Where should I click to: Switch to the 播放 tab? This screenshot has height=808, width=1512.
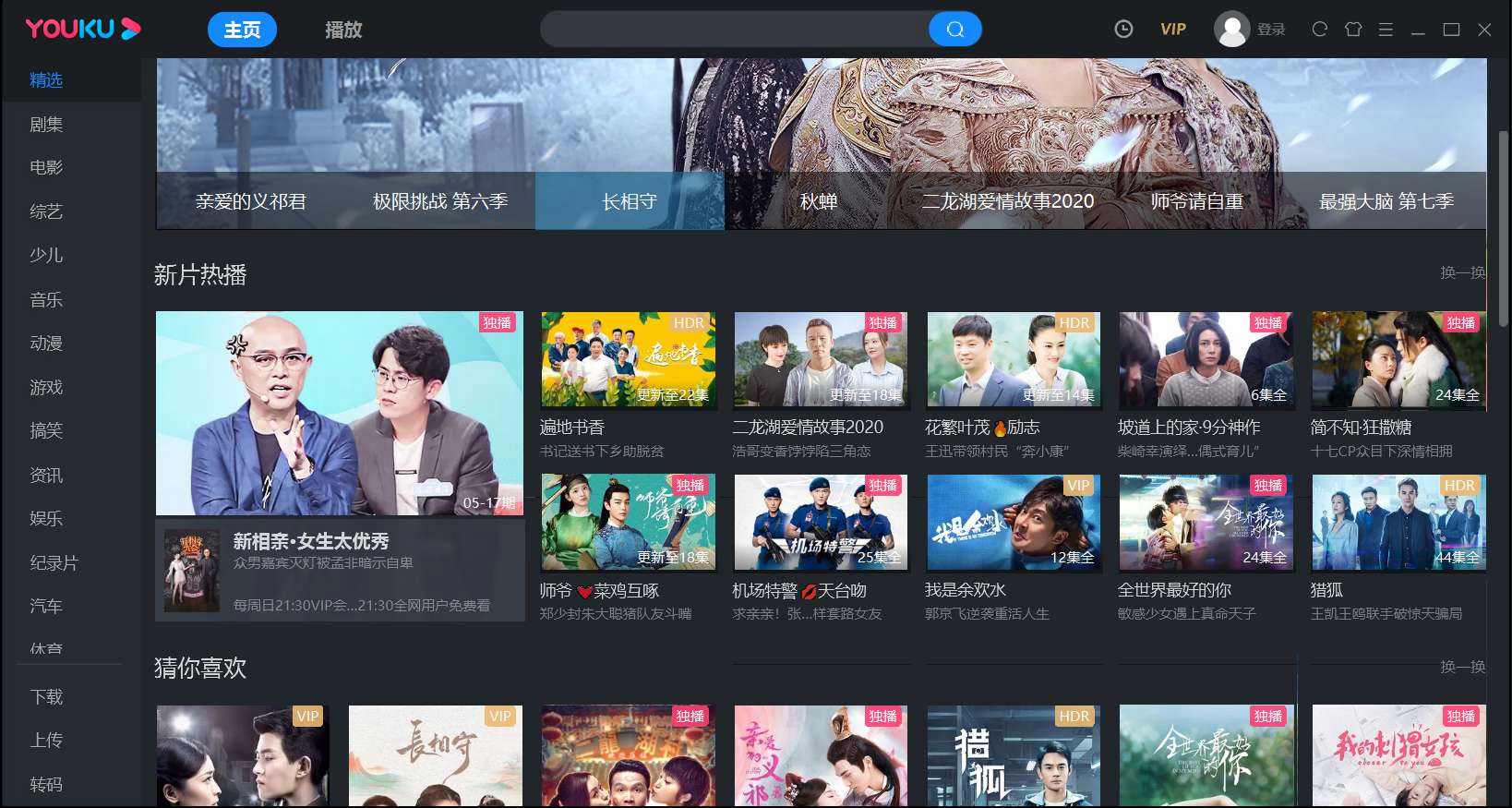click(x=343, y=30)
